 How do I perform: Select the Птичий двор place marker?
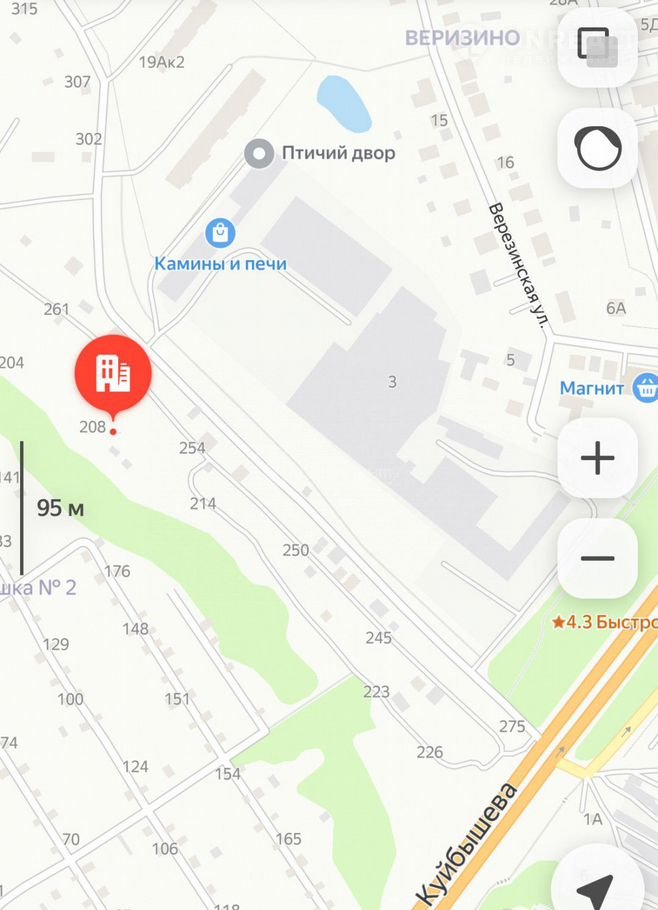[x=260, y=153]
